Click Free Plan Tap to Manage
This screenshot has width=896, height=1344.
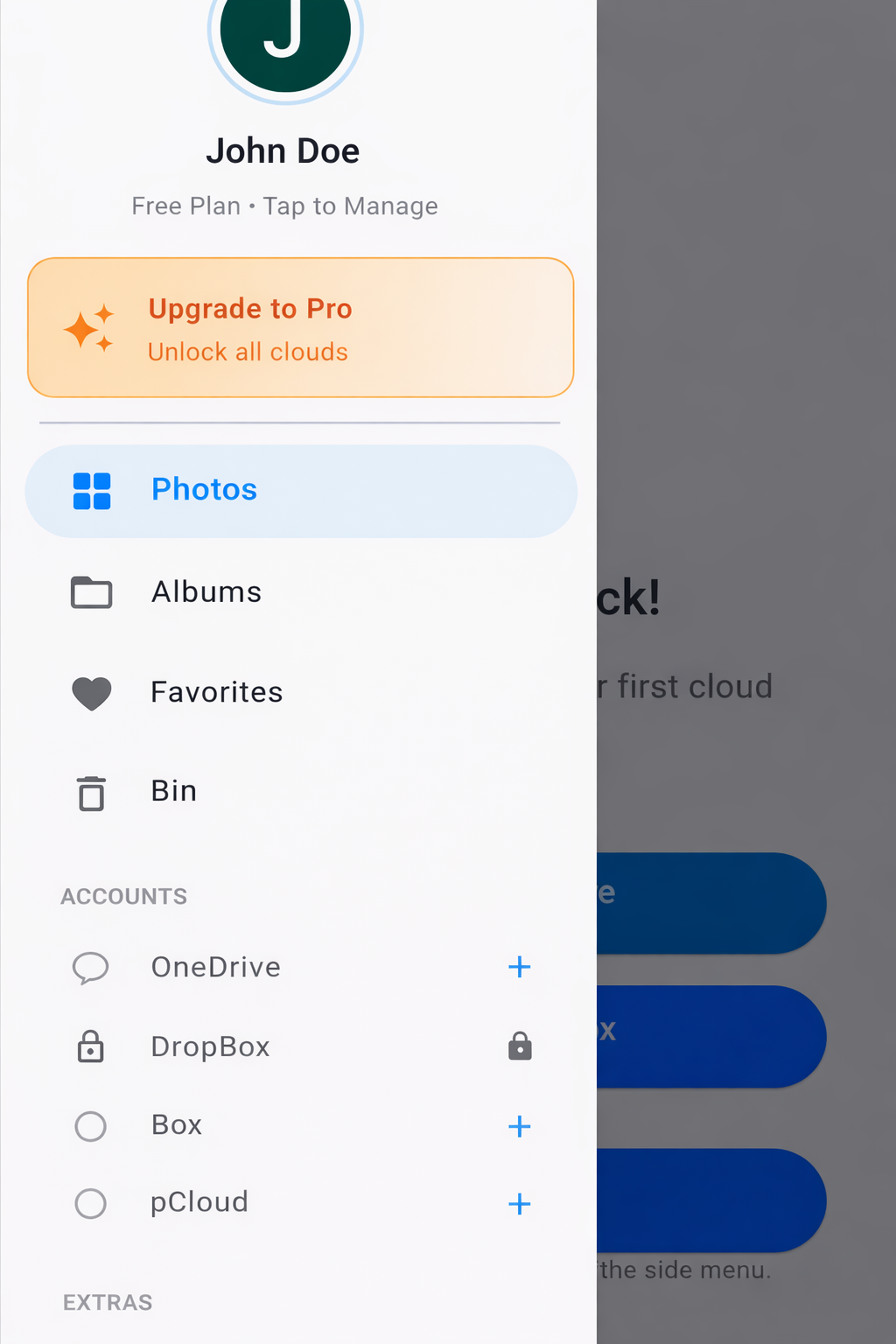click(283, 206)
